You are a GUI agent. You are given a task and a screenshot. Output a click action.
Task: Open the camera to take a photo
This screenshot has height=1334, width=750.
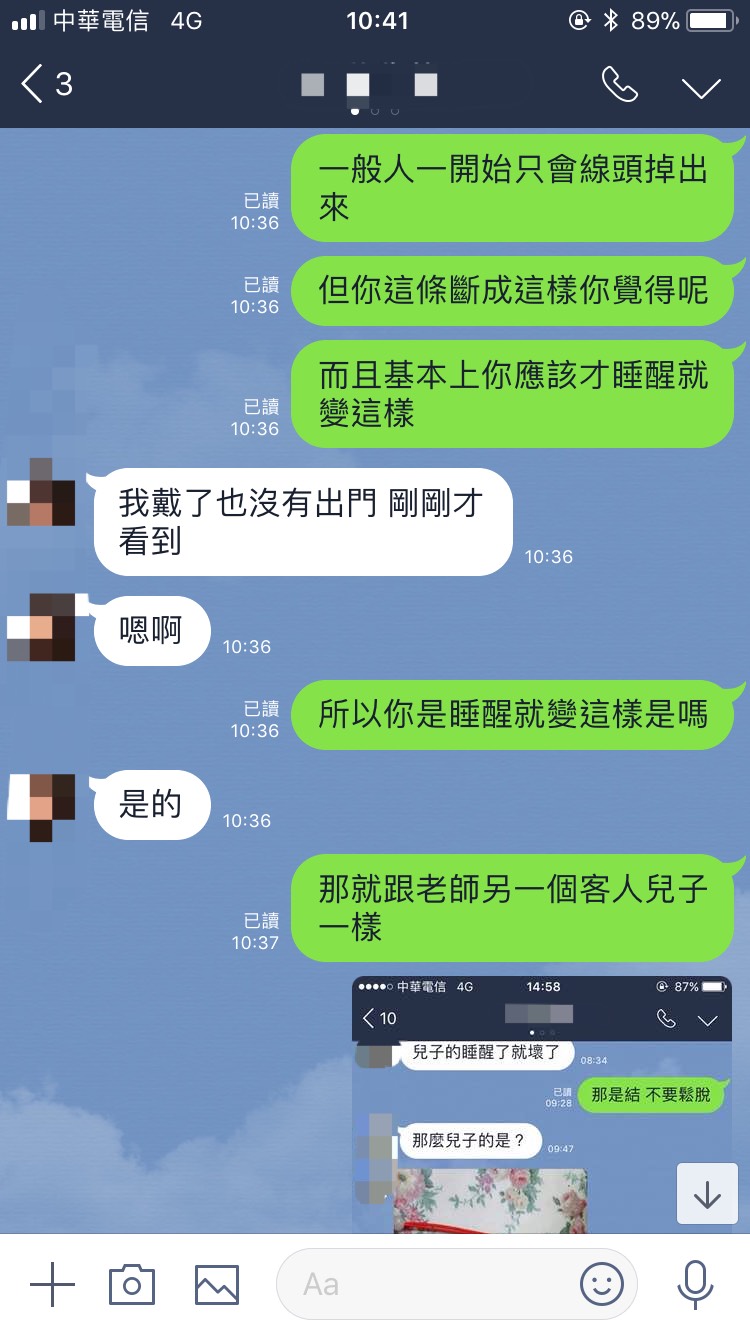132,1283
